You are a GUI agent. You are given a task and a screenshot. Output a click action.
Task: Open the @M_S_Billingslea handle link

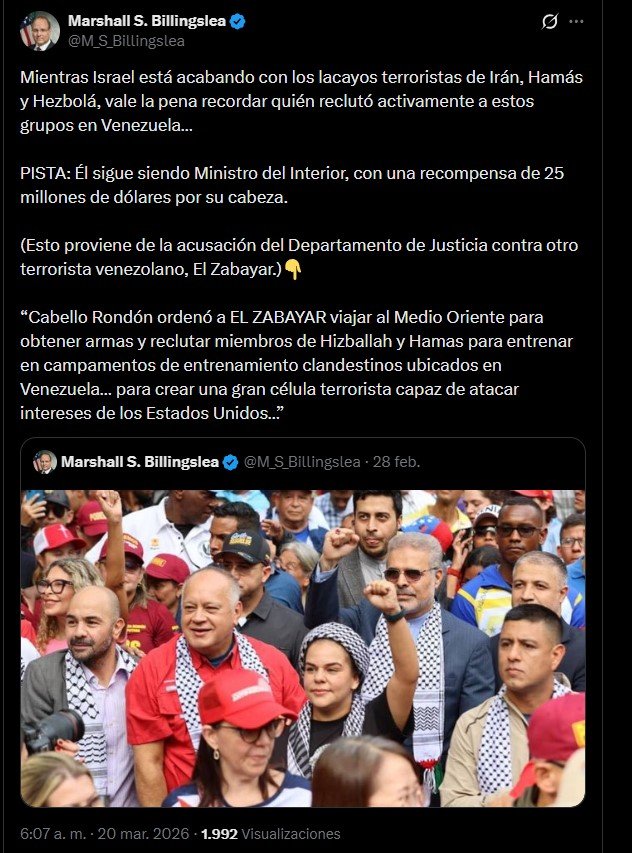coord(126,41)
